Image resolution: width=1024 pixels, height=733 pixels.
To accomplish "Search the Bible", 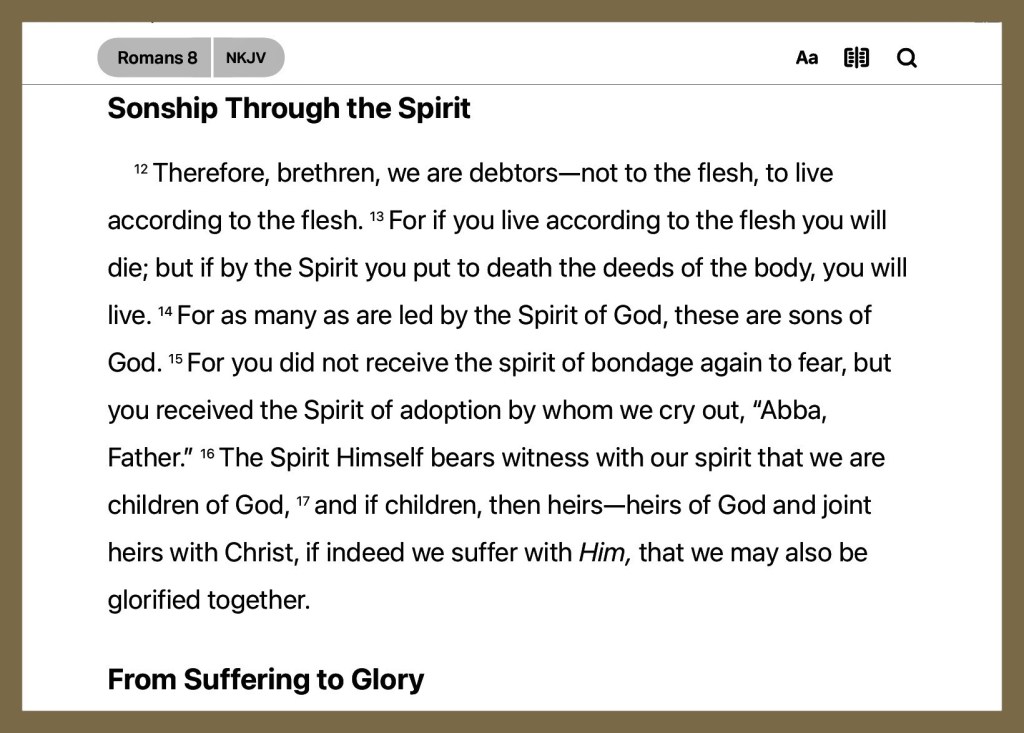I will [x=906, y=58].
